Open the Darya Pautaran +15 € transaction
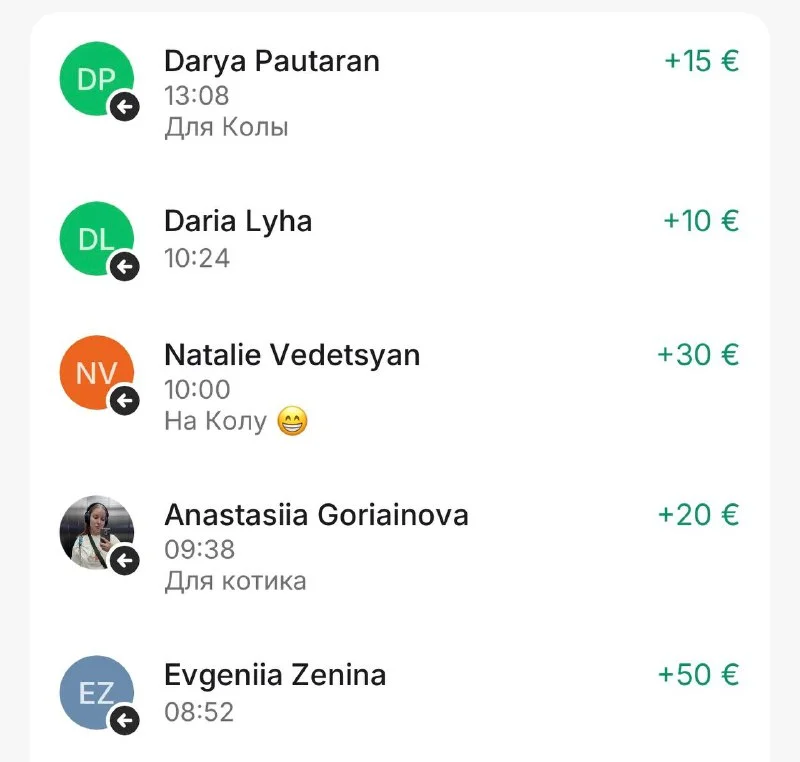800x762 pixels. [x=400, y=92]
